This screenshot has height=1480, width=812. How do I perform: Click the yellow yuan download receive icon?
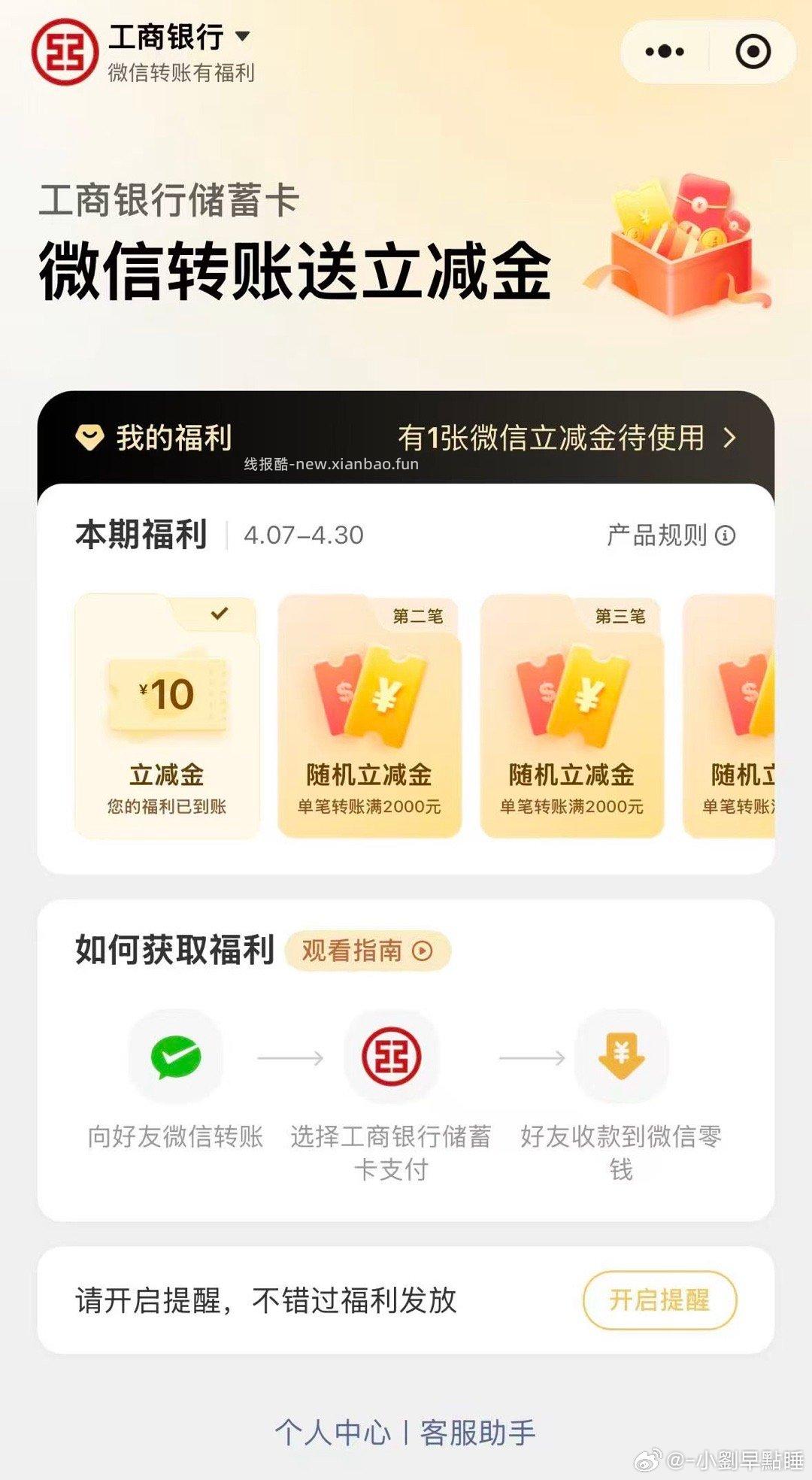coord(623,1056)
